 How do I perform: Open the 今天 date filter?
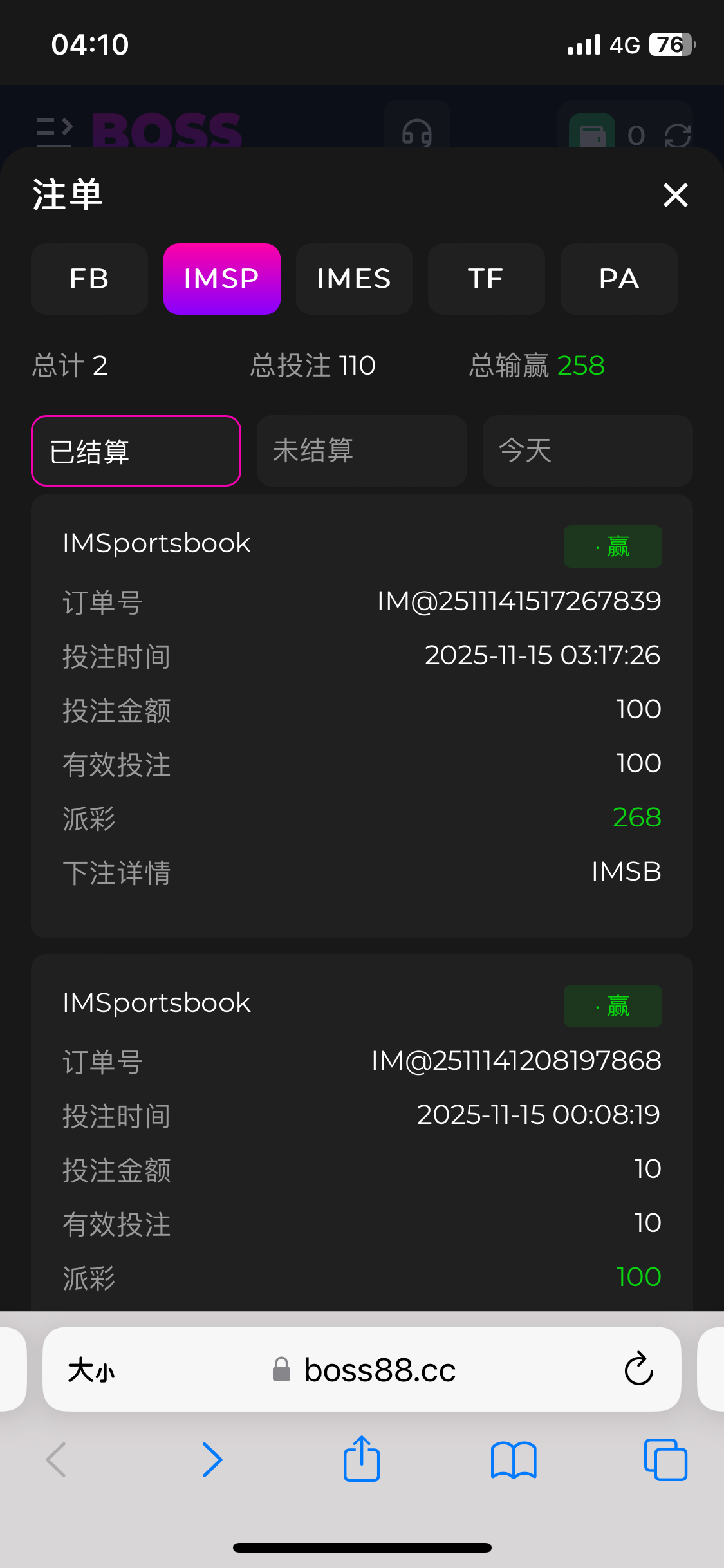587,451
